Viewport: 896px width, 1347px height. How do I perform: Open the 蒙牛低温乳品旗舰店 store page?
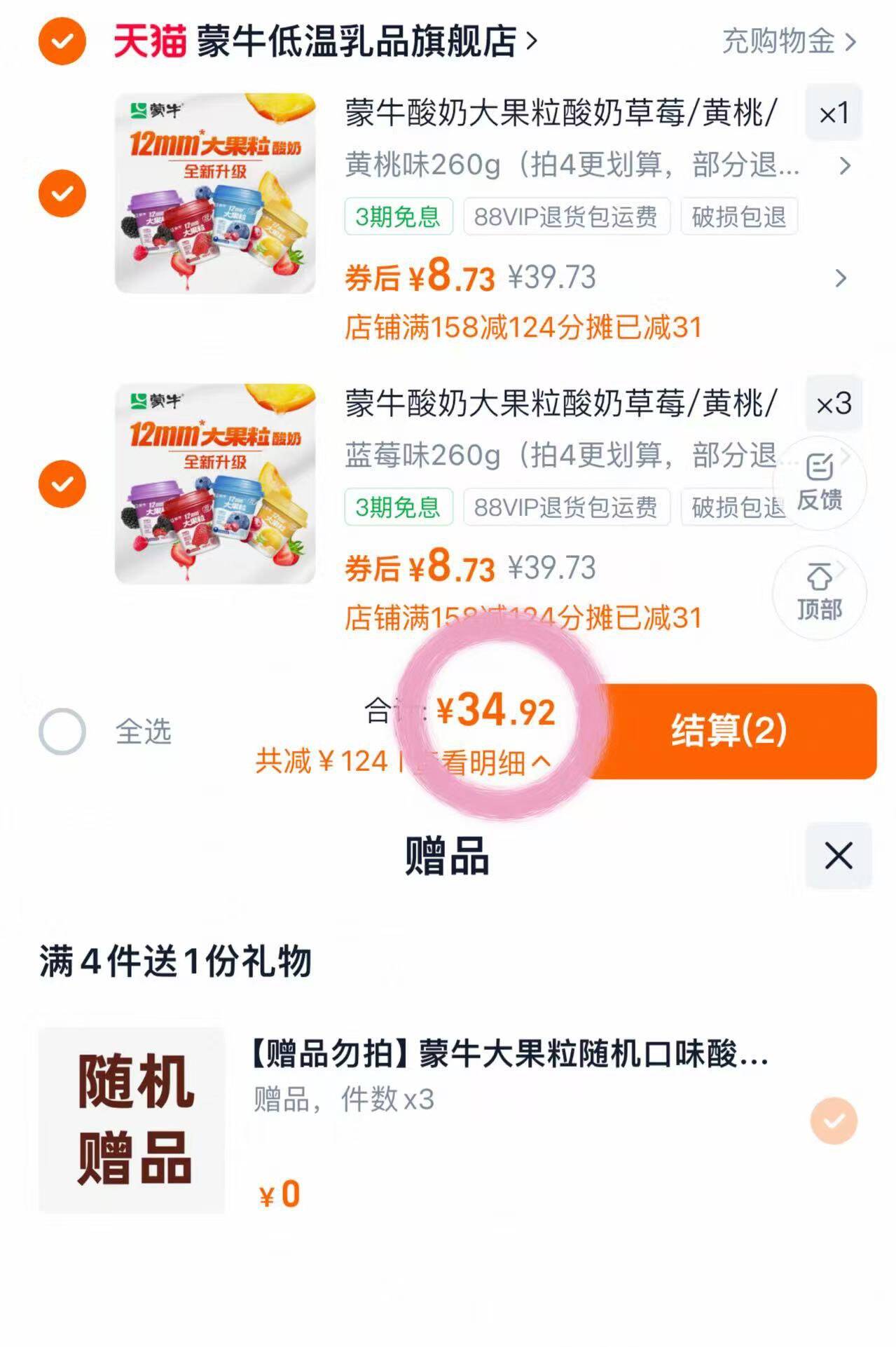pyautogui.click(x=357, y=41)
